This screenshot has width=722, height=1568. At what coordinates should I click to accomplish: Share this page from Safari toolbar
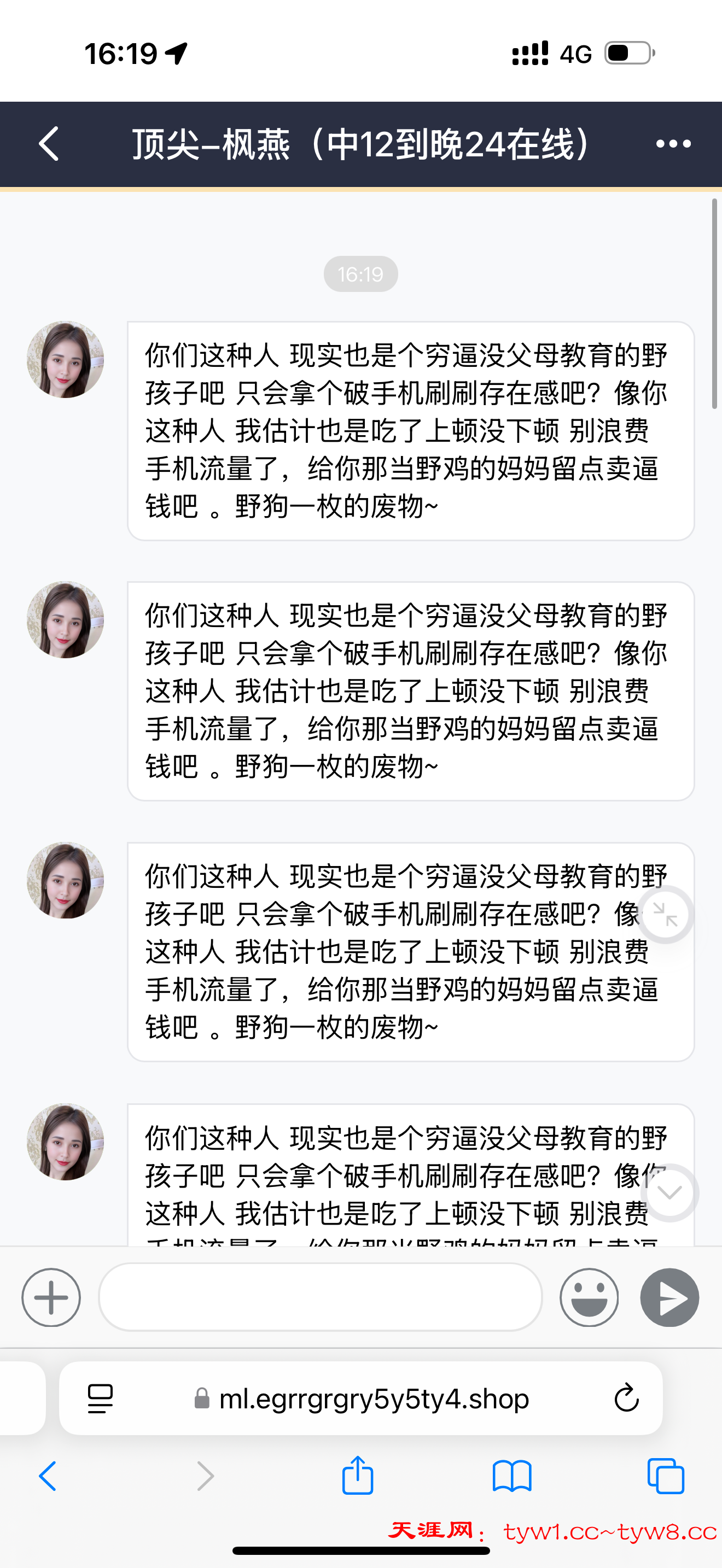pos(357,1476)
